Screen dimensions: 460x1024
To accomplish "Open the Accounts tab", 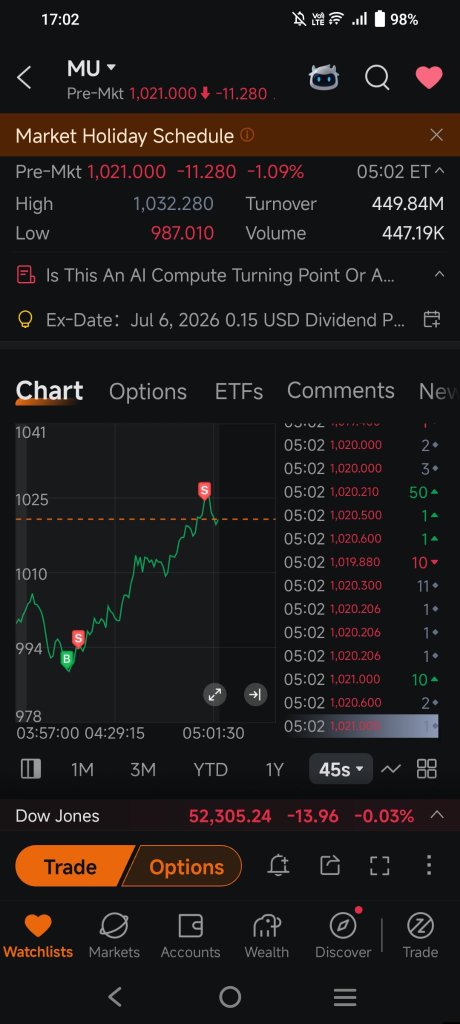I will [x=190, y=936].
